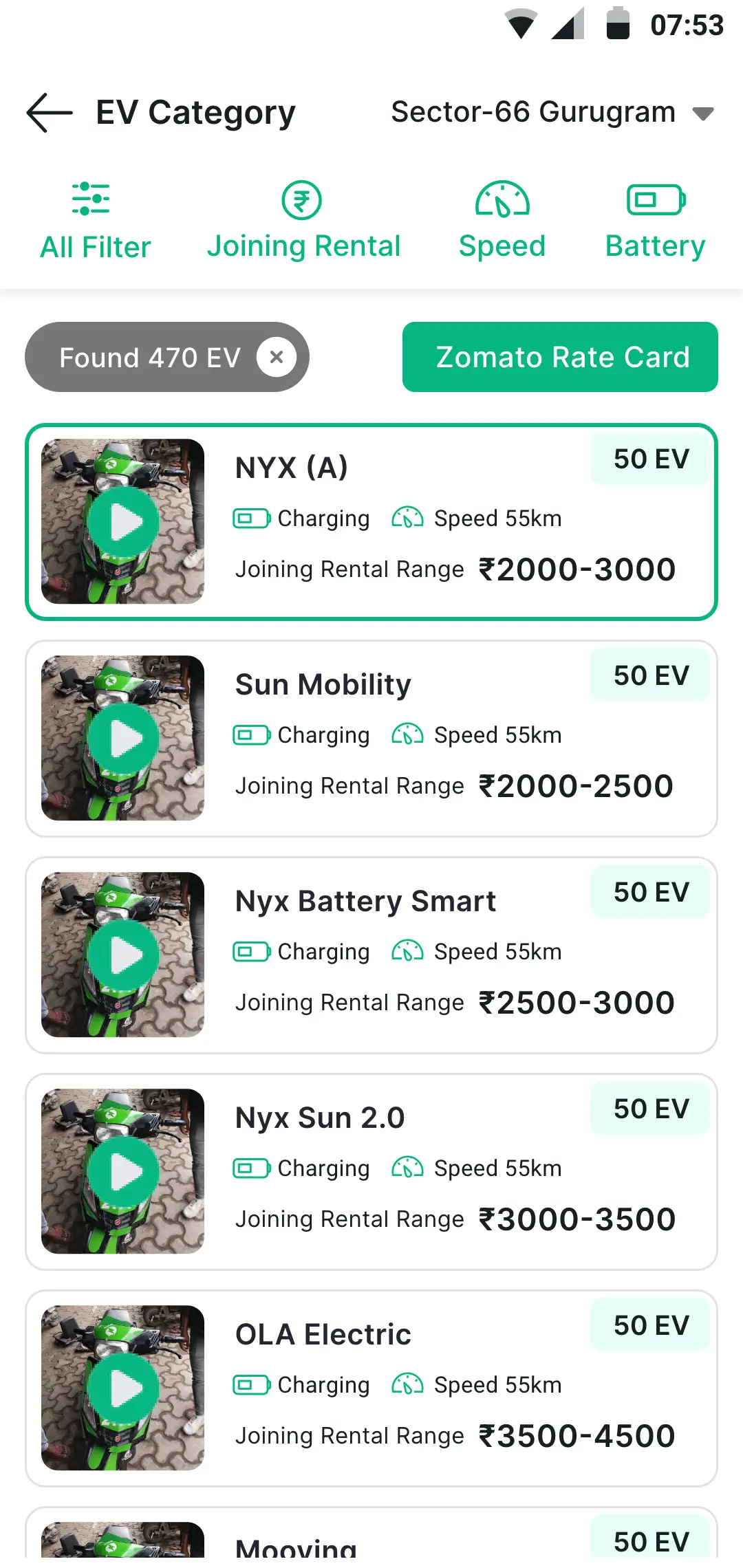
Task: Dismiss the Found 470 EV chip
Action: click(277, 357)
